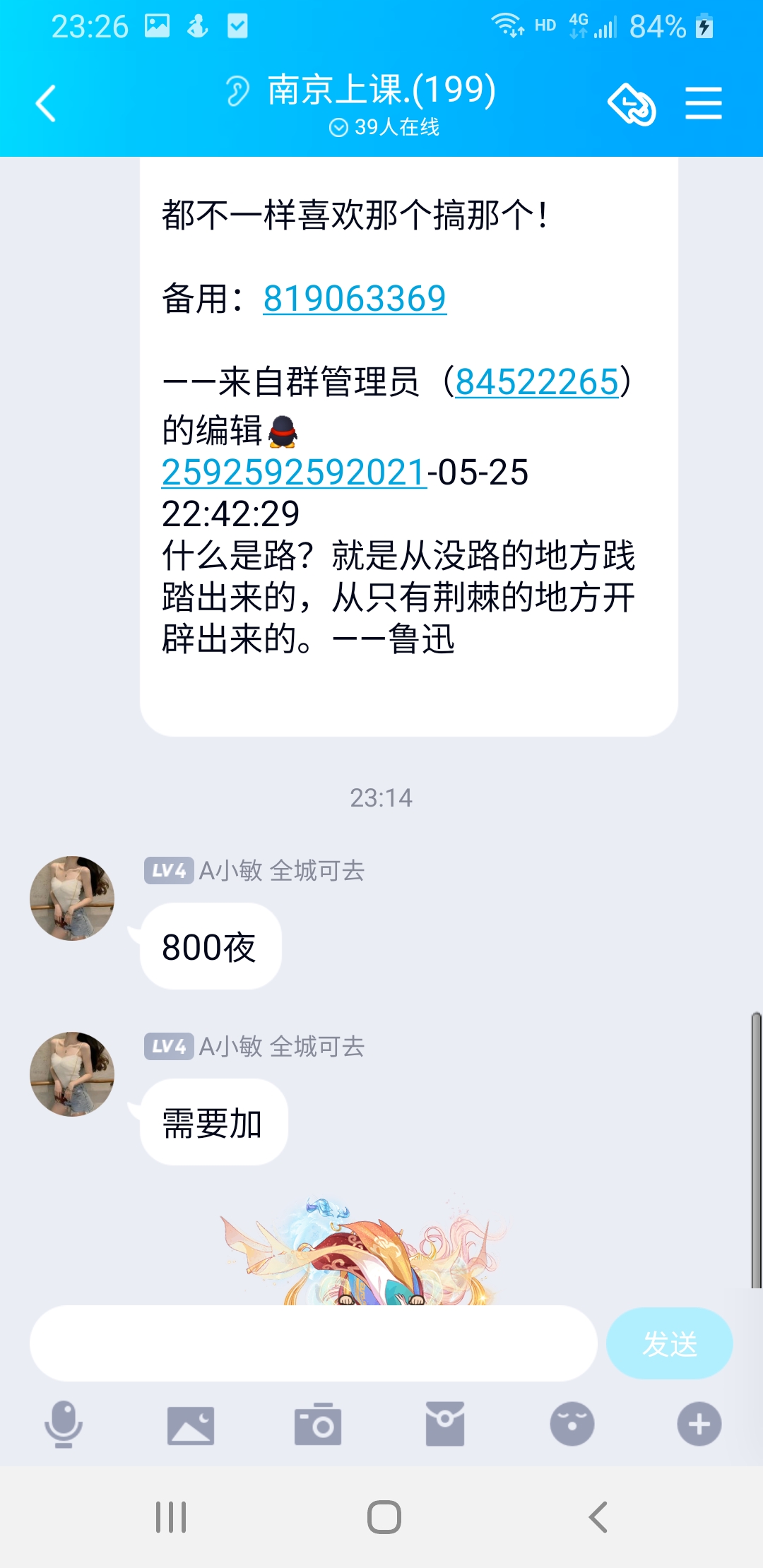The image size is (763, 1568).
Task: Open the emoji sticker panel
Action: [572, 1425]
